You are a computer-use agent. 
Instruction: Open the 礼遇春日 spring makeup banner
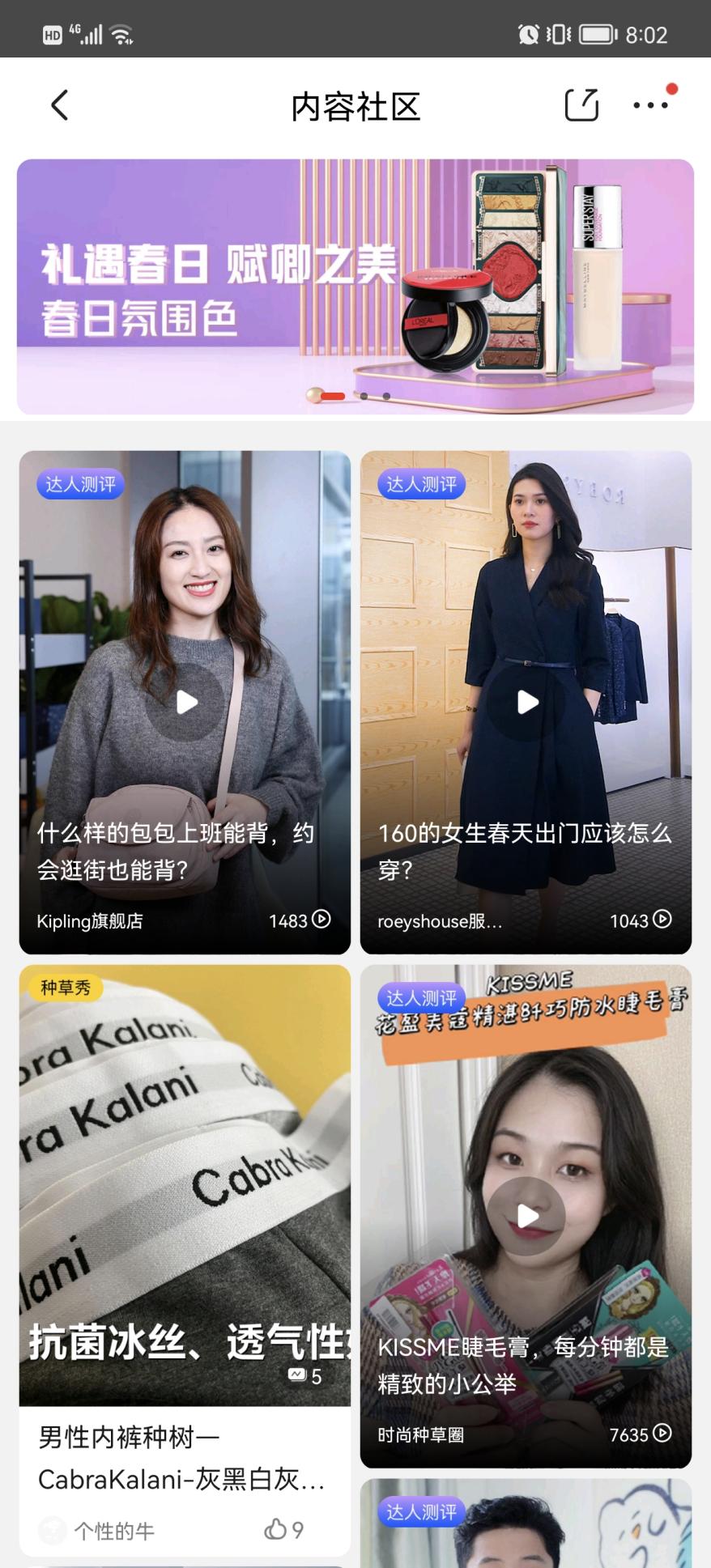355,287
